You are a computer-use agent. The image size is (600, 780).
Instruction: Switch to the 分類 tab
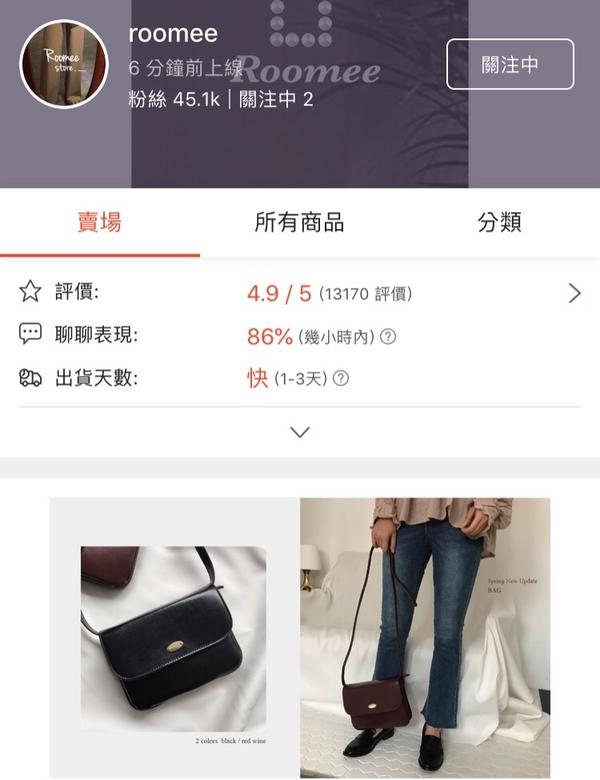click(499, 222)
